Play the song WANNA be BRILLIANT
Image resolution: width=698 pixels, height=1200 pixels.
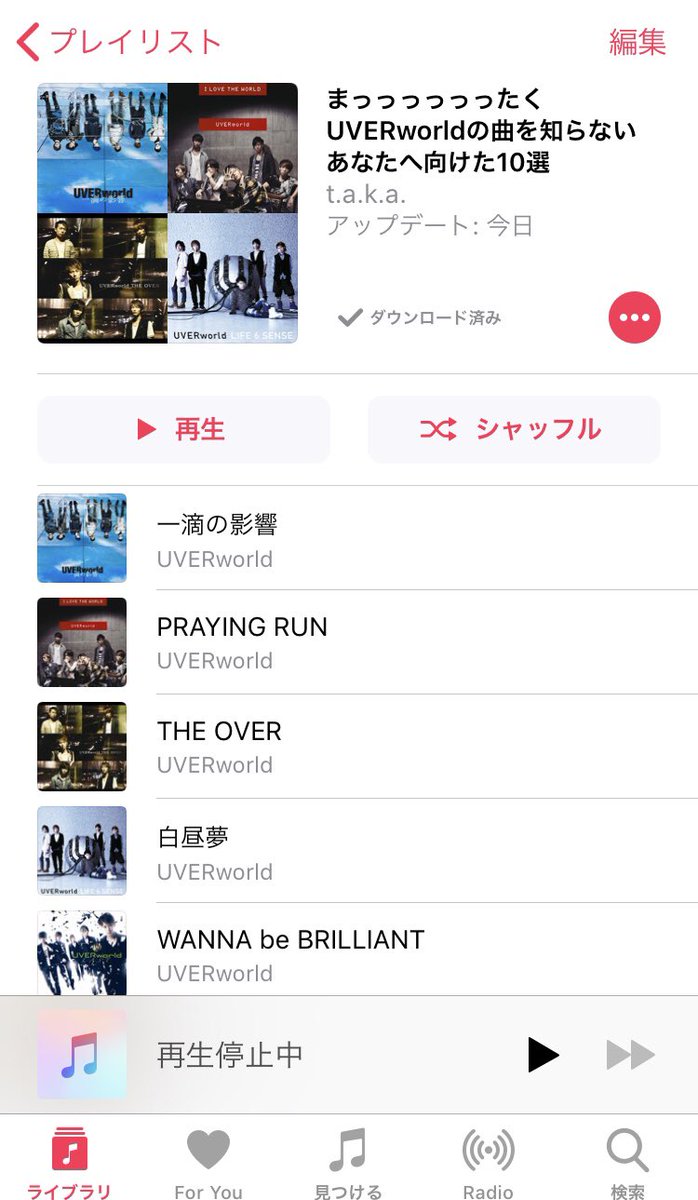point(367,950)
